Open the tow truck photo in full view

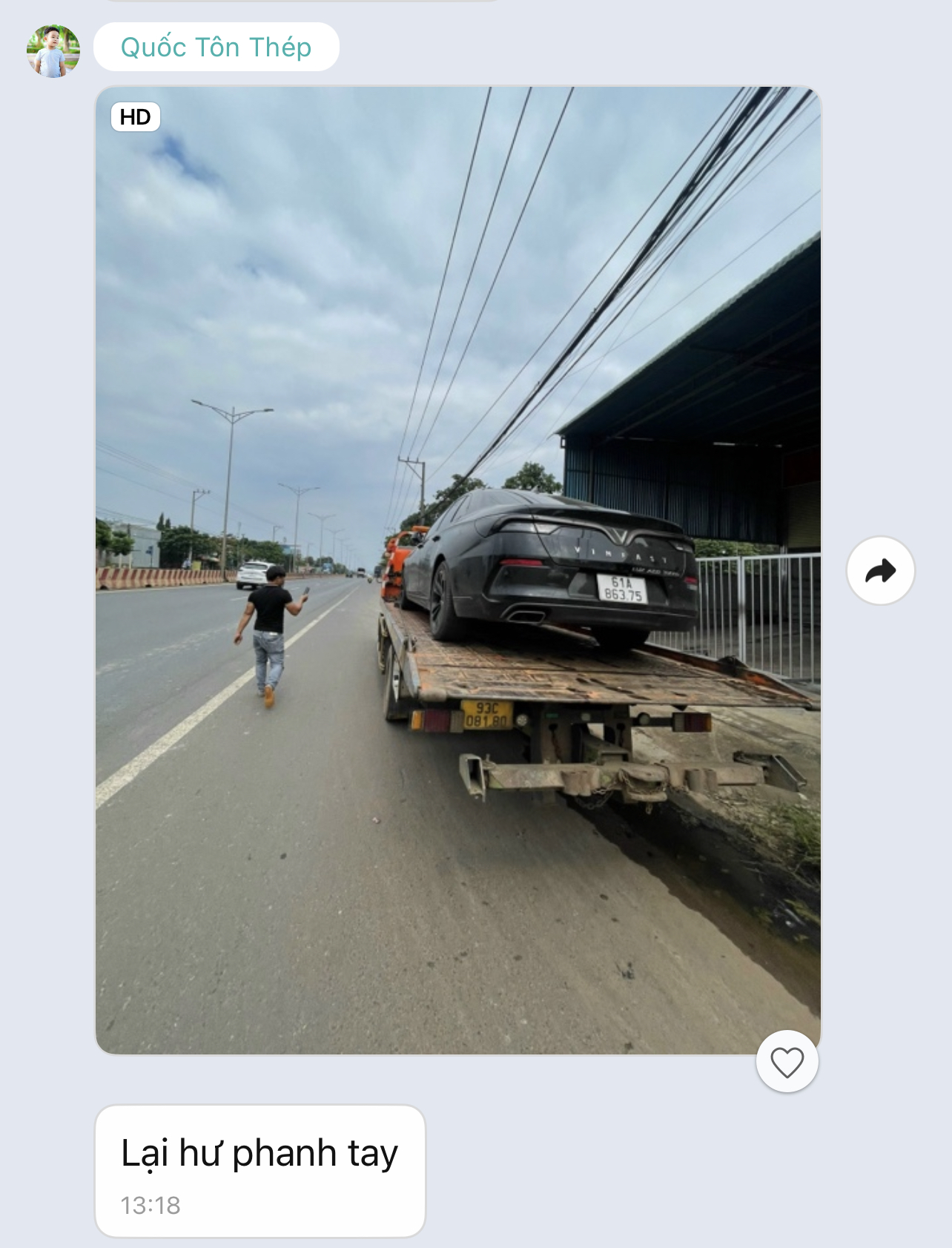pyautogui.click(x=457, y=569)
